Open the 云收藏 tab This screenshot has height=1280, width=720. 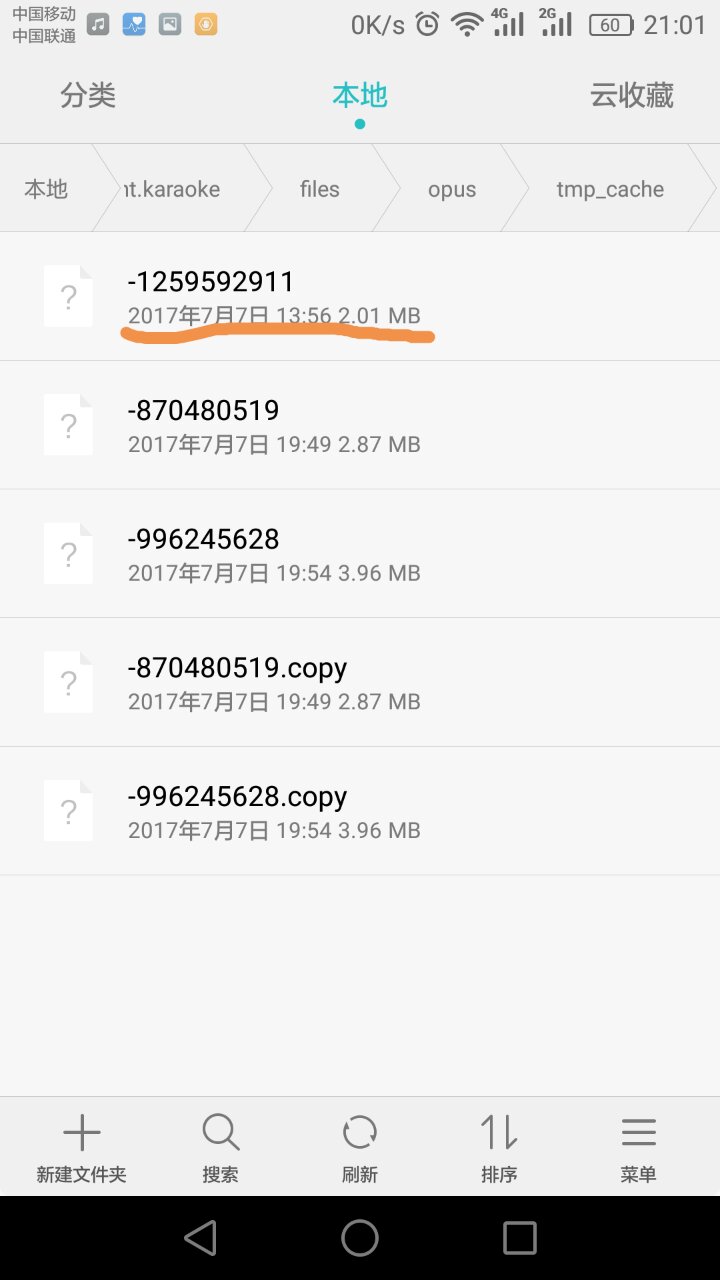point(631,96)
